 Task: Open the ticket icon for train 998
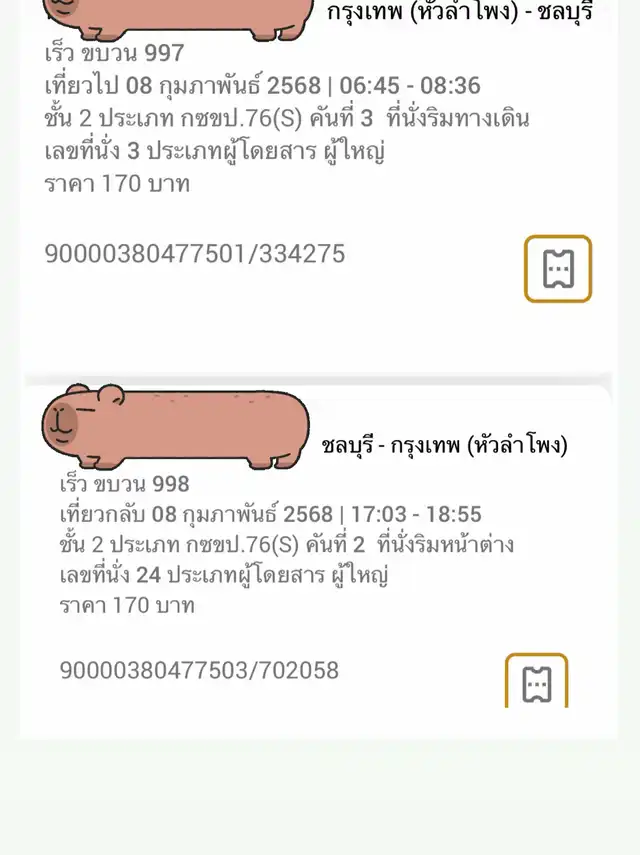click(537, 683)
